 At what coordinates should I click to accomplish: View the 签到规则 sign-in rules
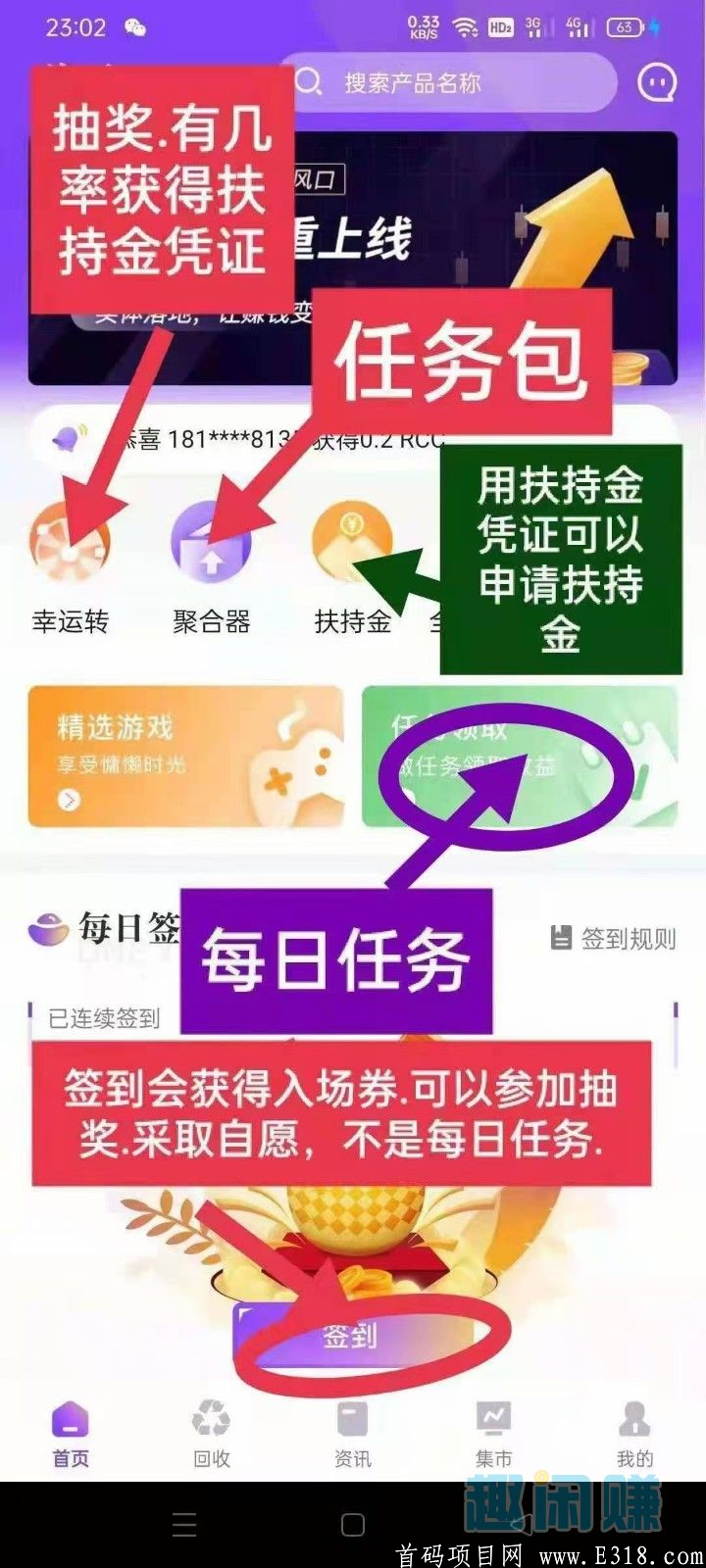click(x=614, y=939)
